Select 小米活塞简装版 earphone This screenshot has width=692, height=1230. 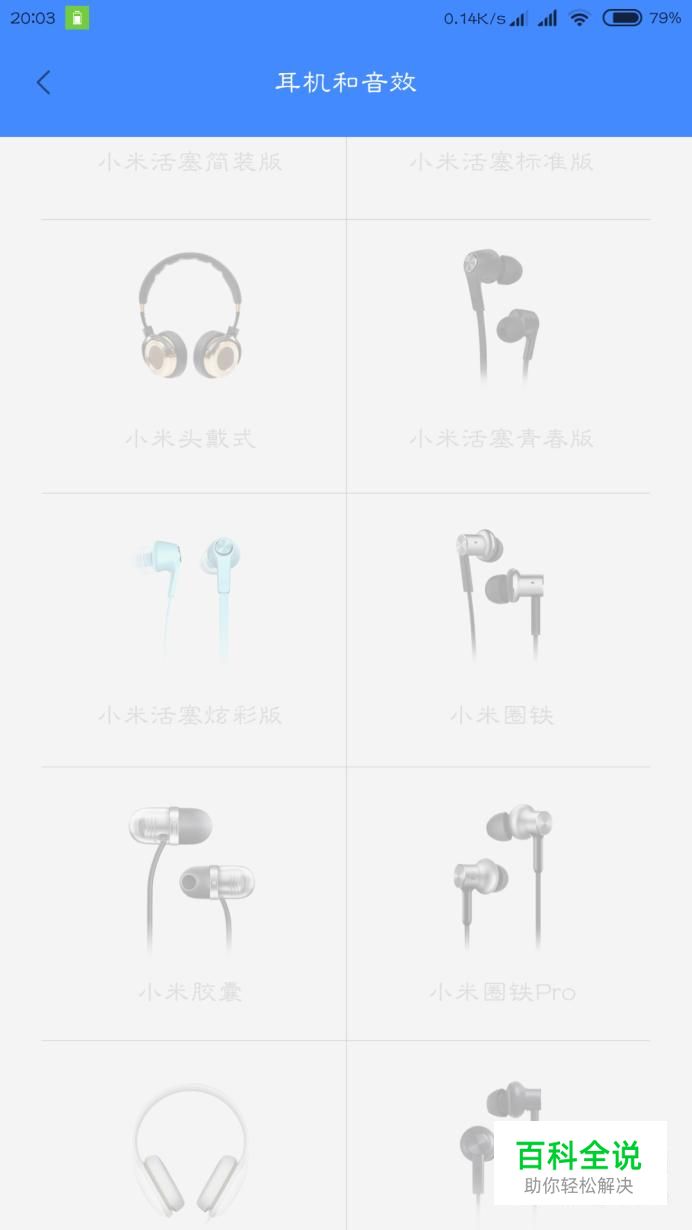(194, 178)
